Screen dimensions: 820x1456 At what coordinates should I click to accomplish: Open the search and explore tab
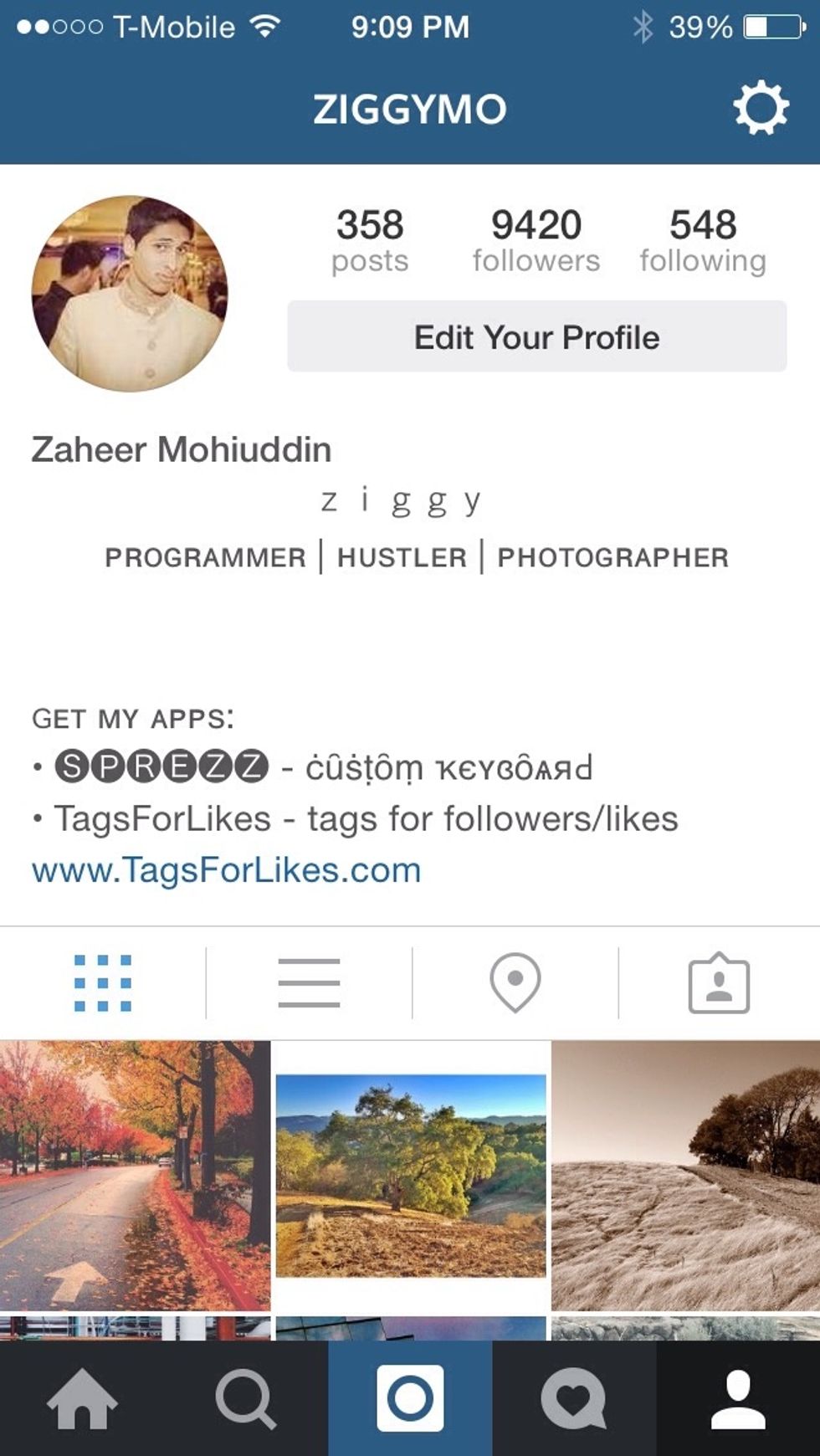[246, 1398]
